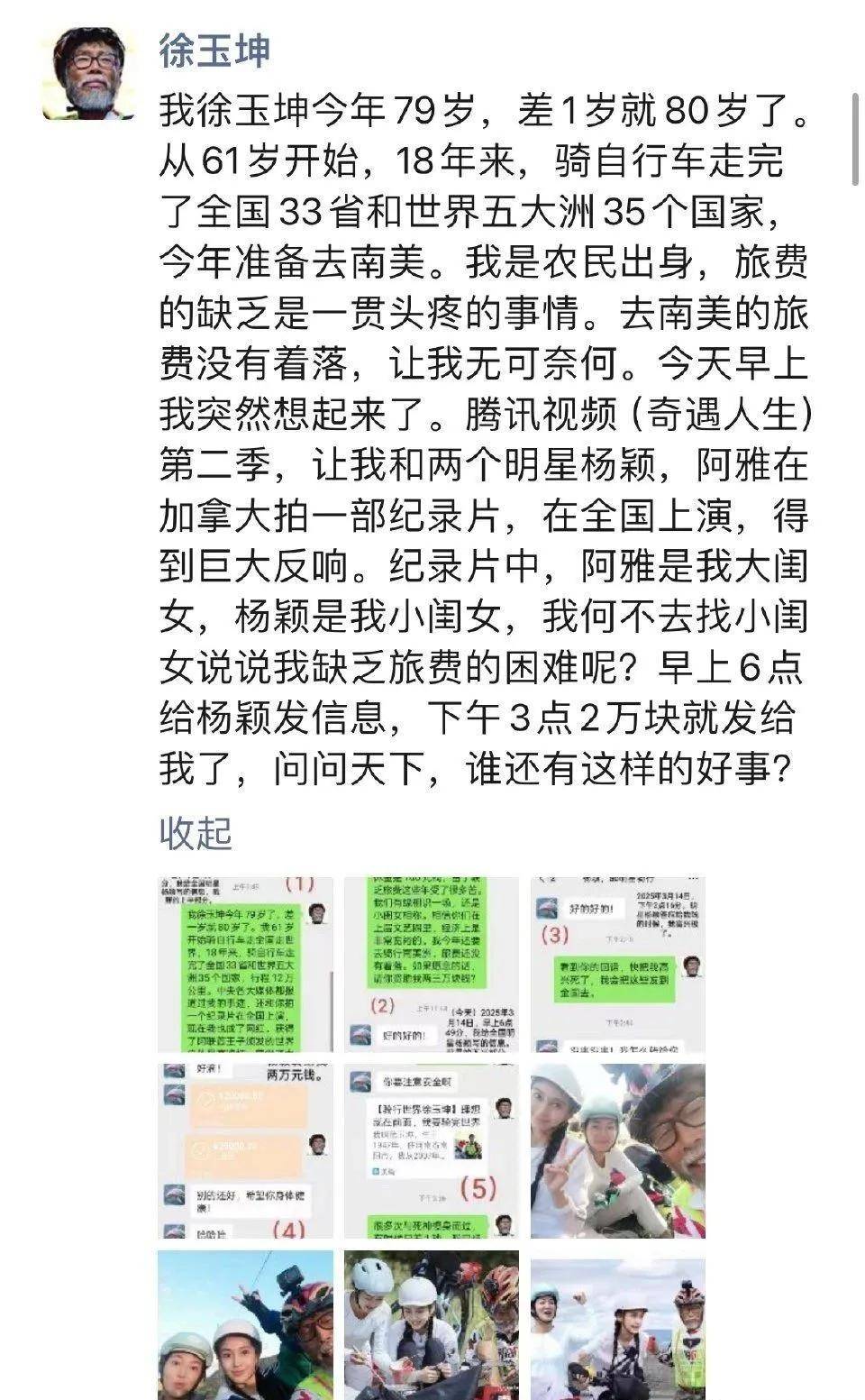
Task: View chat screenshot thumbnail marked (5)
Action: coord(432,1150)
